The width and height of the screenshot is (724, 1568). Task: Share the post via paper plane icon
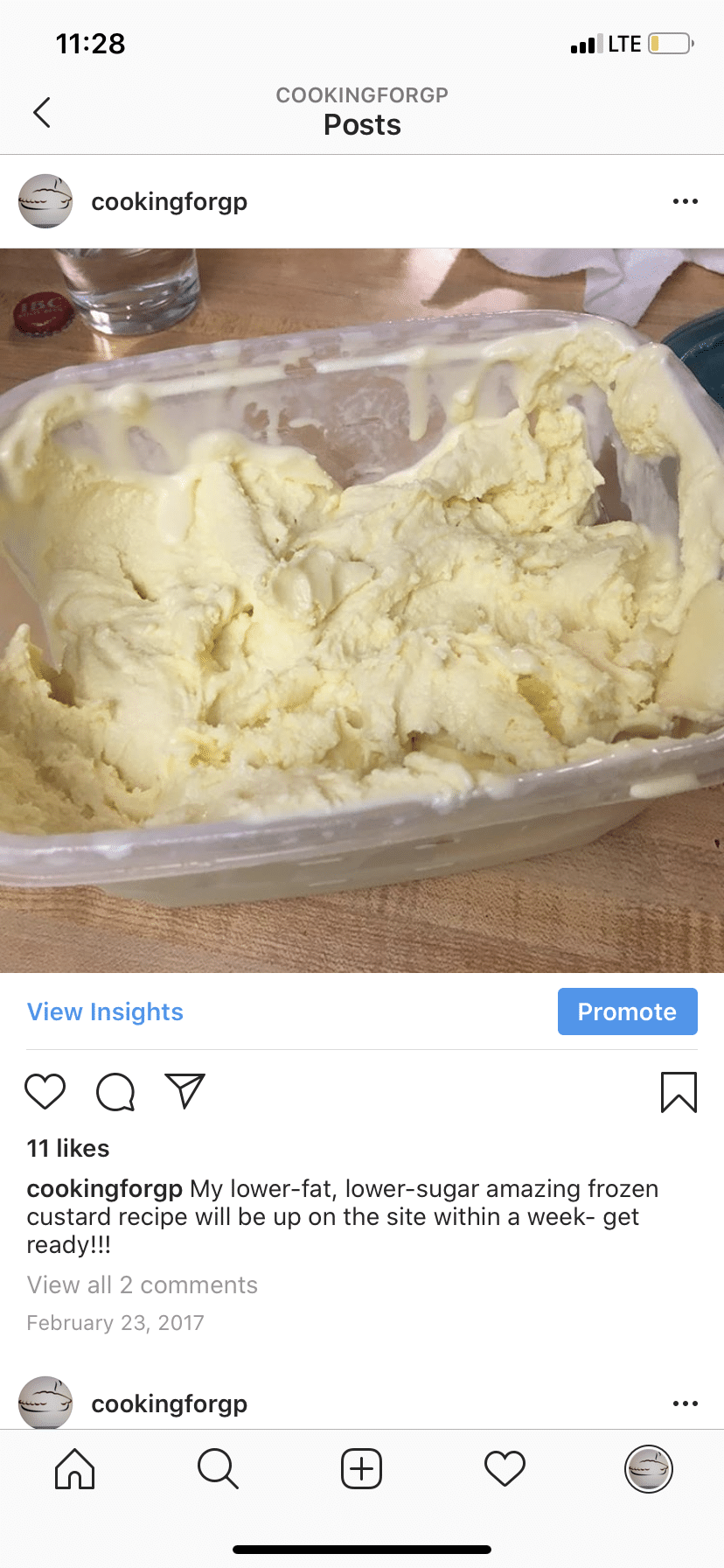pyautogui.click(x=184, y=1091)
